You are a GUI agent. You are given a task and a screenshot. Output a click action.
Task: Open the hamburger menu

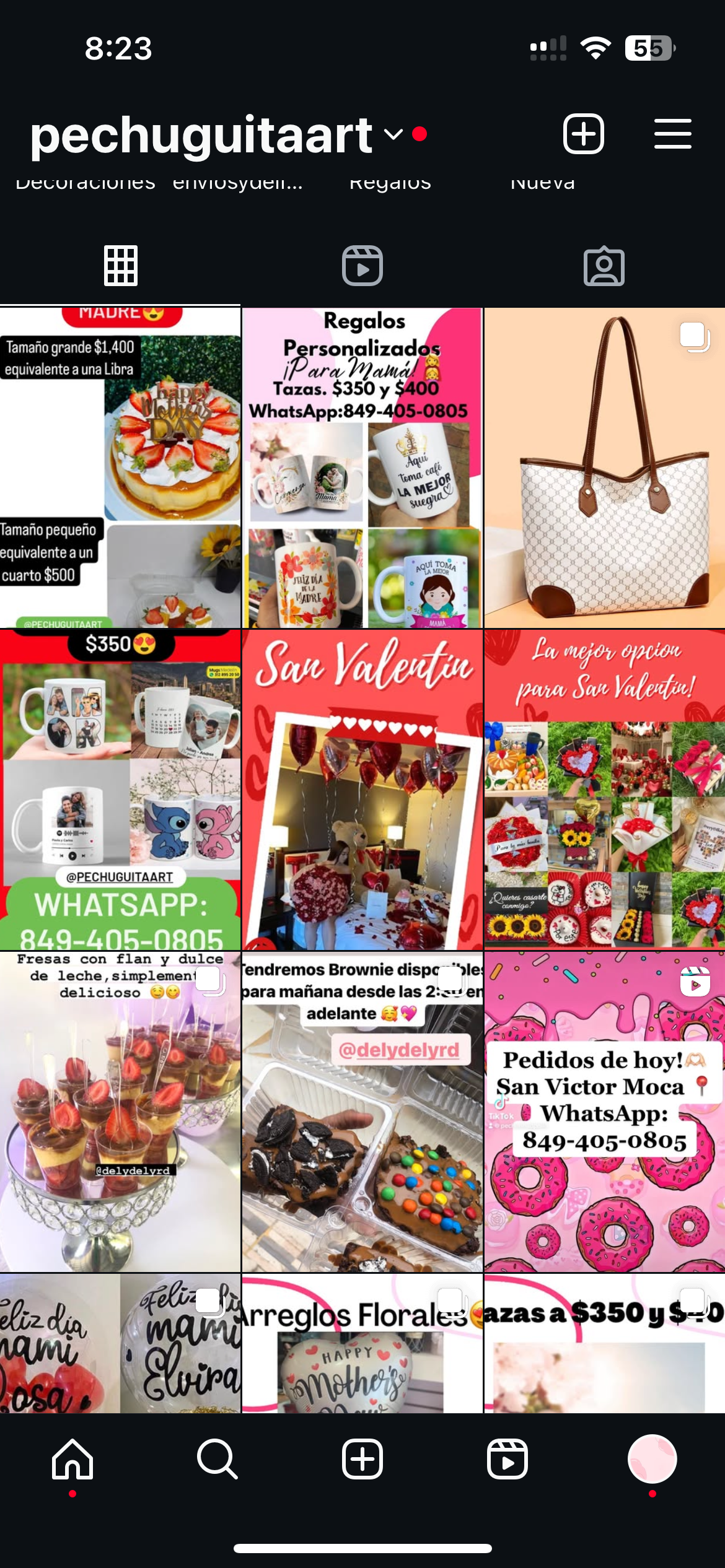672,134
